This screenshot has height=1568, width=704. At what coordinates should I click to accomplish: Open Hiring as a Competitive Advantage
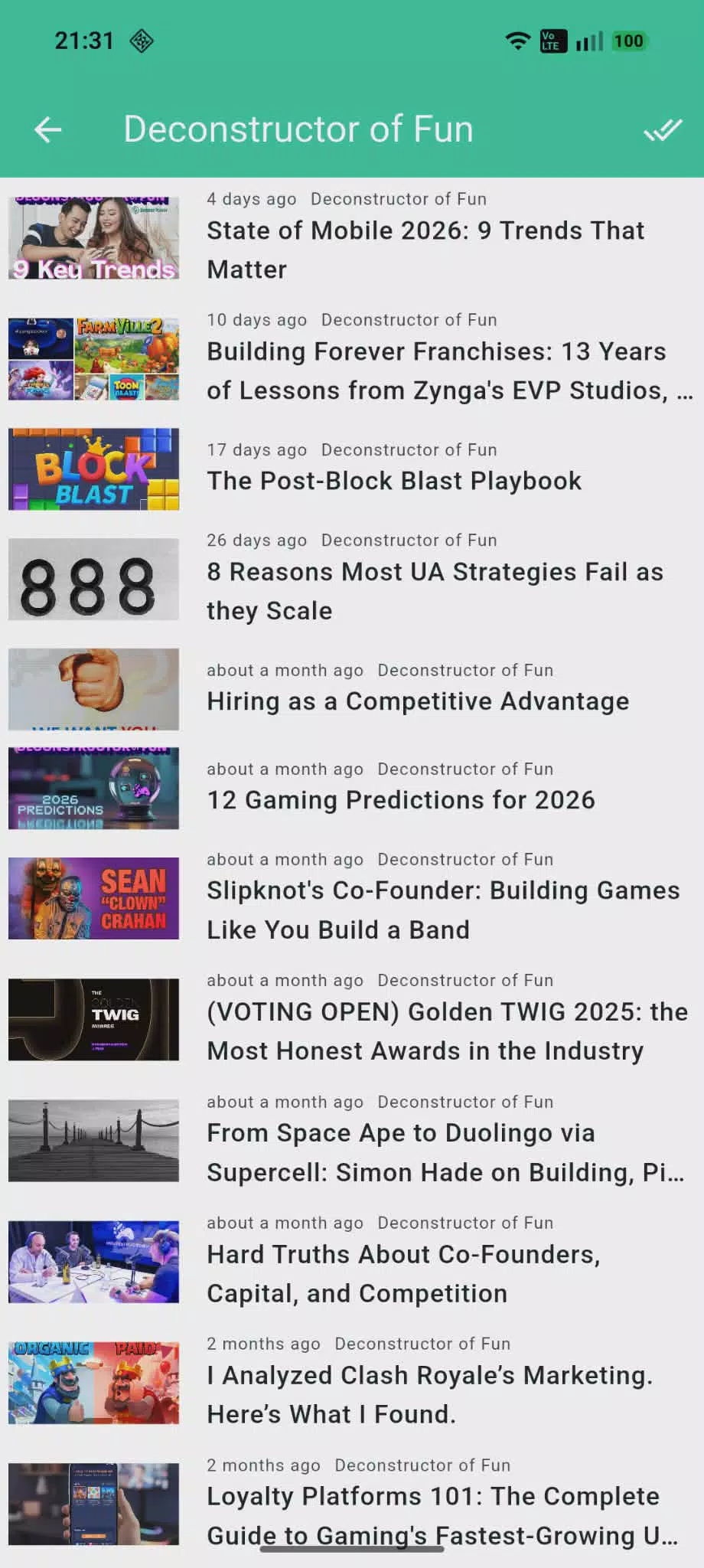pos(352,689)
